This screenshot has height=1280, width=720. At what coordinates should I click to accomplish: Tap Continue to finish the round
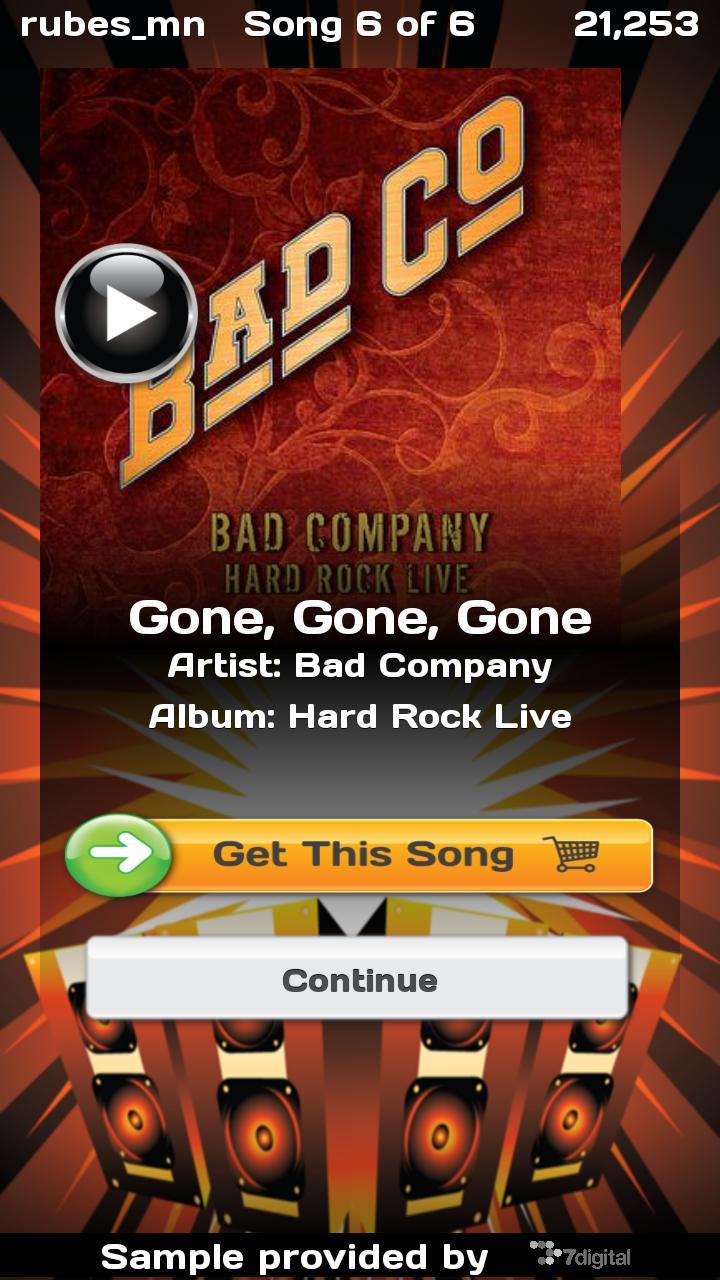pyautogui.click(x=360, y=980)
